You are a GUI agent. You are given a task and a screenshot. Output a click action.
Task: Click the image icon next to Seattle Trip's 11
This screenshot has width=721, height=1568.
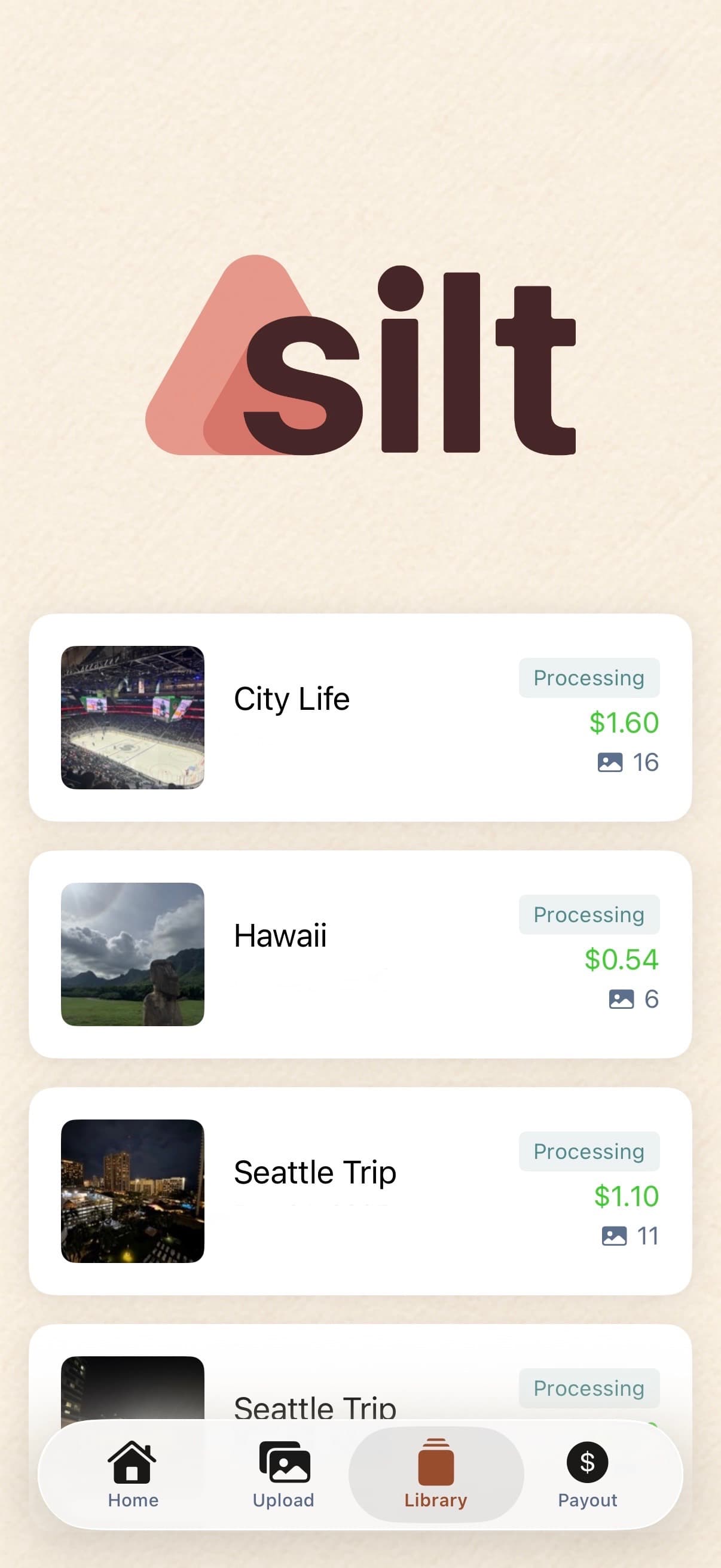point(614,1236)
